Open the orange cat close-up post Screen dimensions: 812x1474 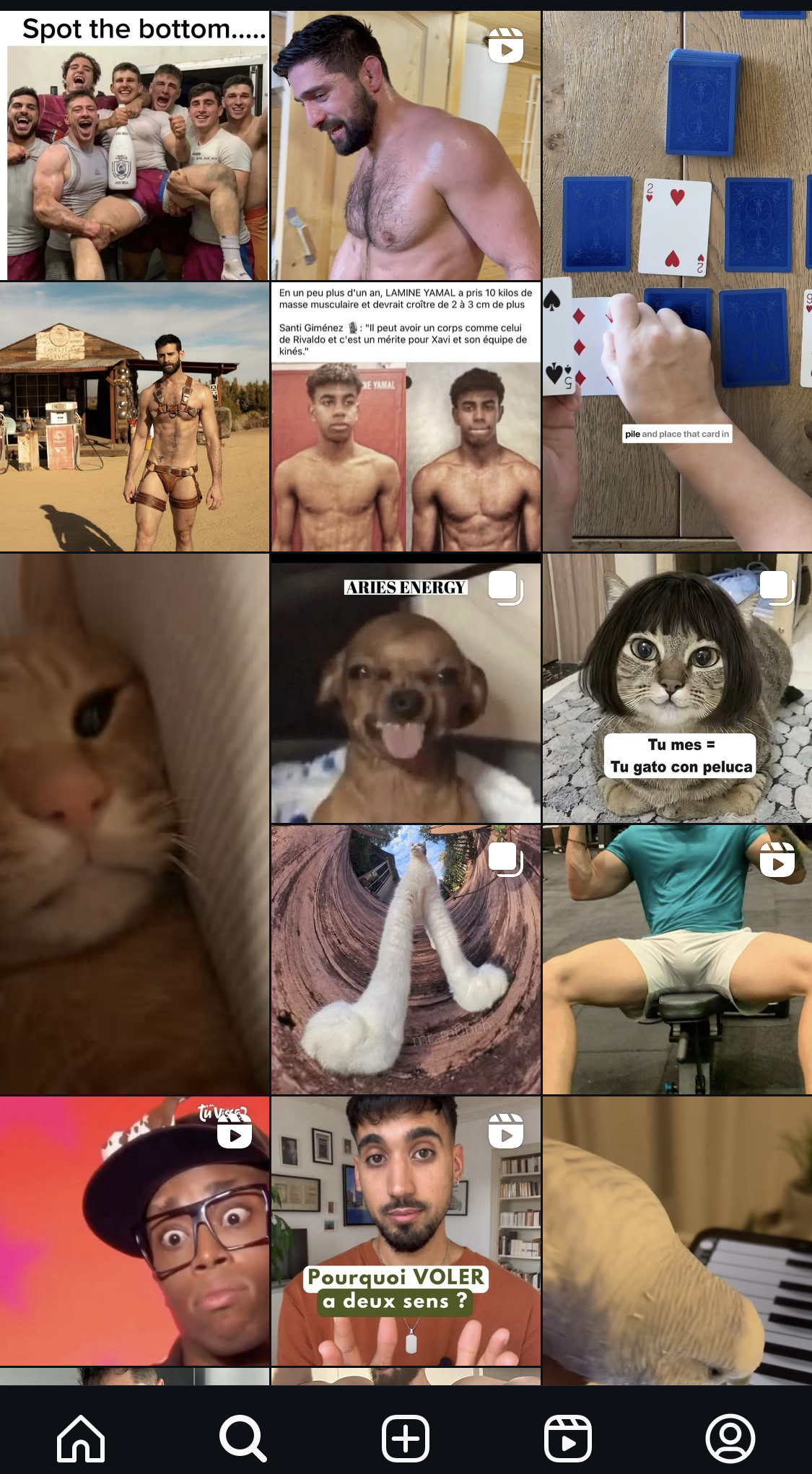134,824
